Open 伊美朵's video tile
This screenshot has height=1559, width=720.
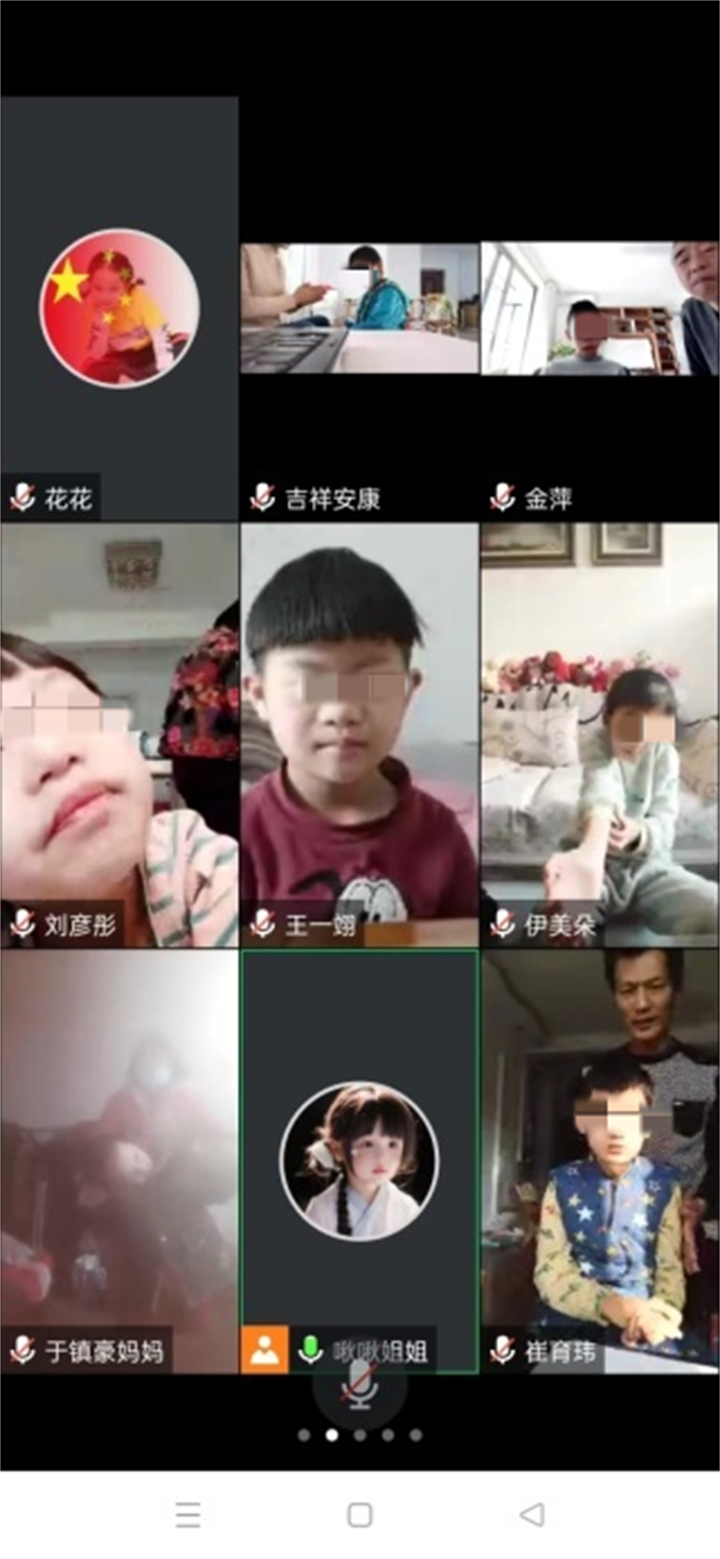click(x=599, y=735)
